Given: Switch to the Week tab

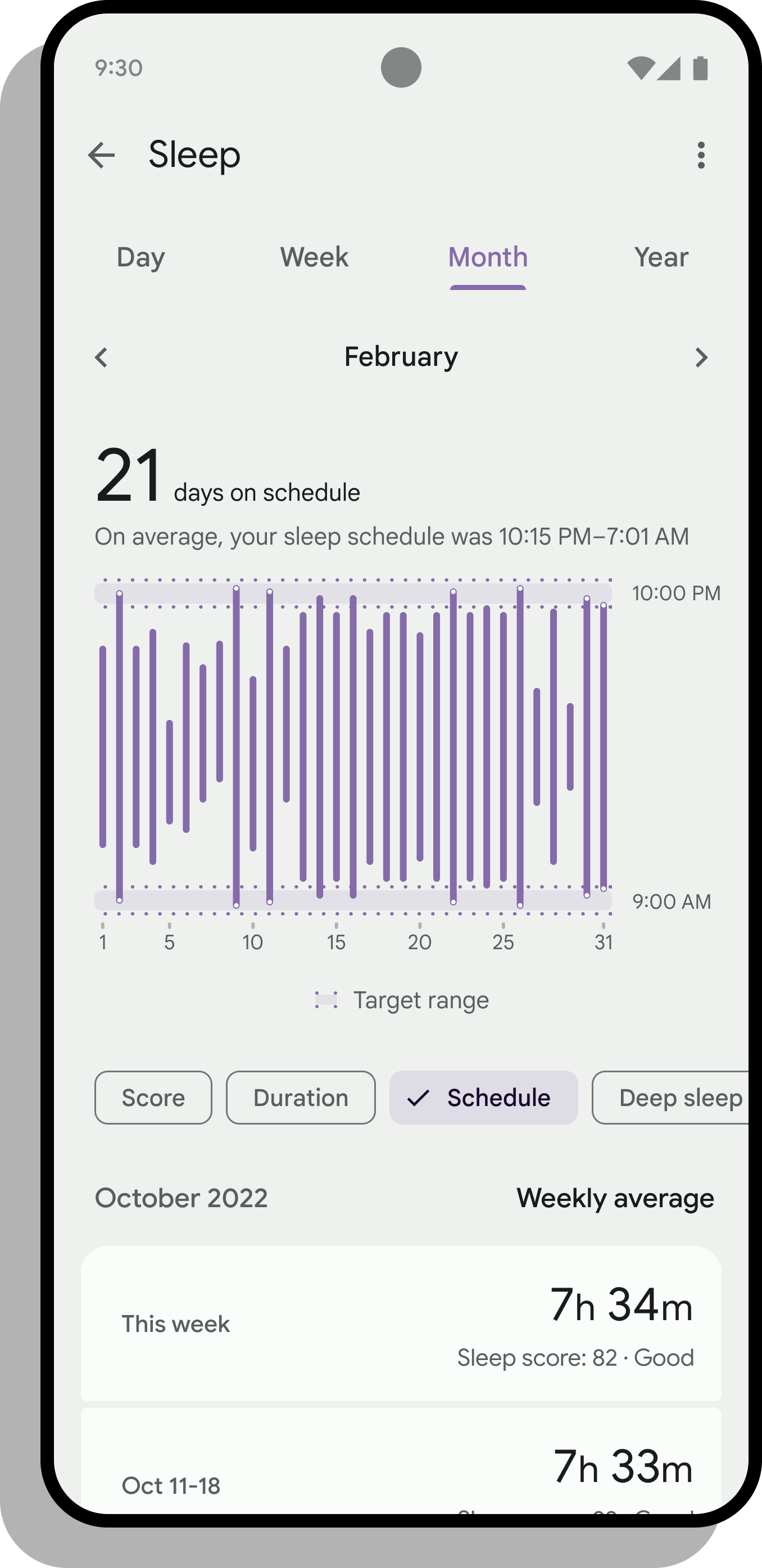Looking at the screenshot, I should tap(314, 257).
